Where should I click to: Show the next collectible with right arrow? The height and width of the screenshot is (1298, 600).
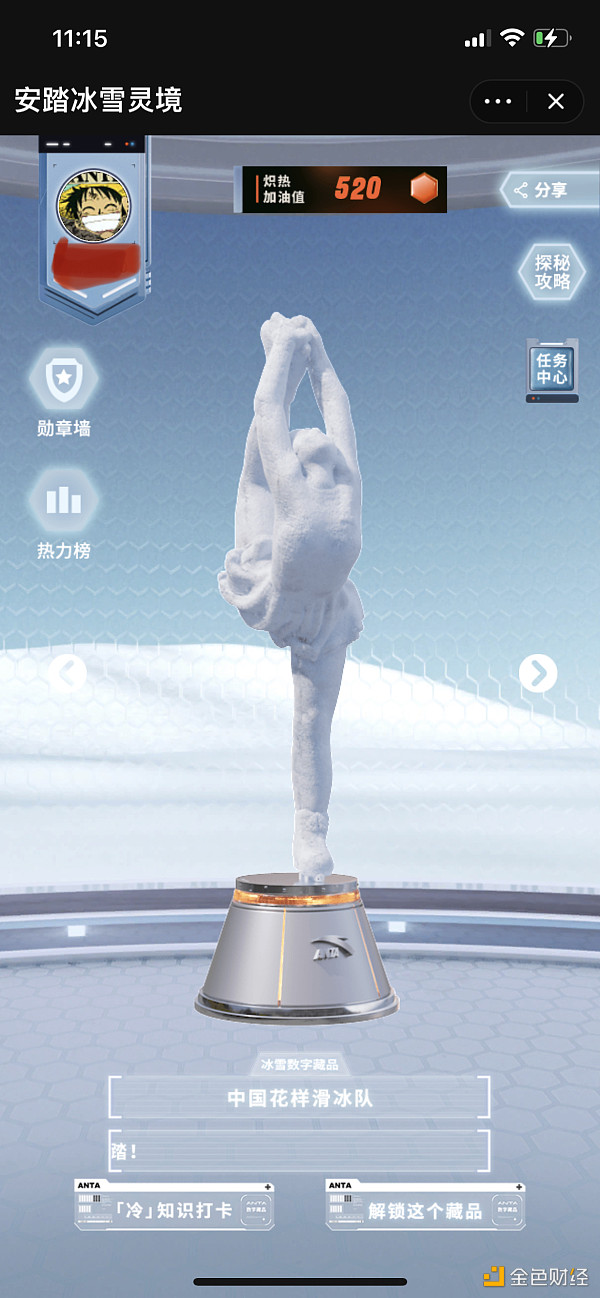[x=538, y=673]
